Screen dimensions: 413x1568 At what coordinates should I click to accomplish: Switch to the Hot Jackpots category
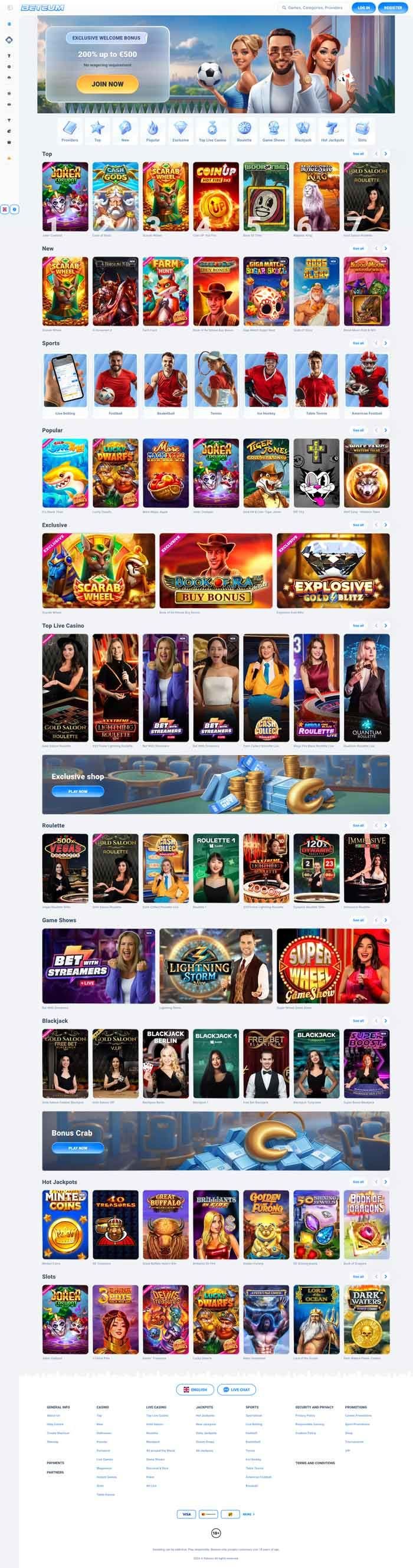(x=333, y=130)
